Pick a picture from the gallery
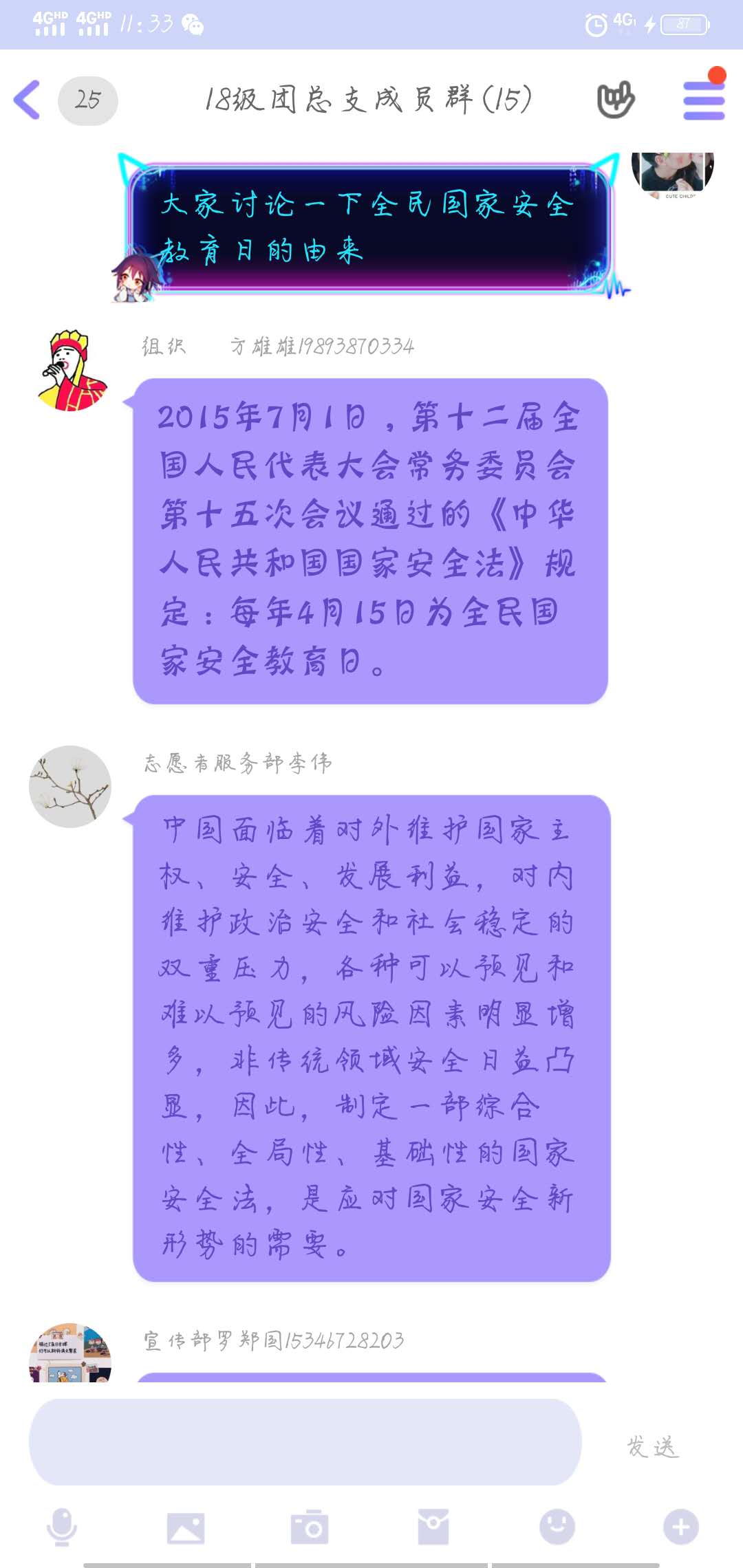Viewport: 743px width, 1568px height. [186, 1527]
